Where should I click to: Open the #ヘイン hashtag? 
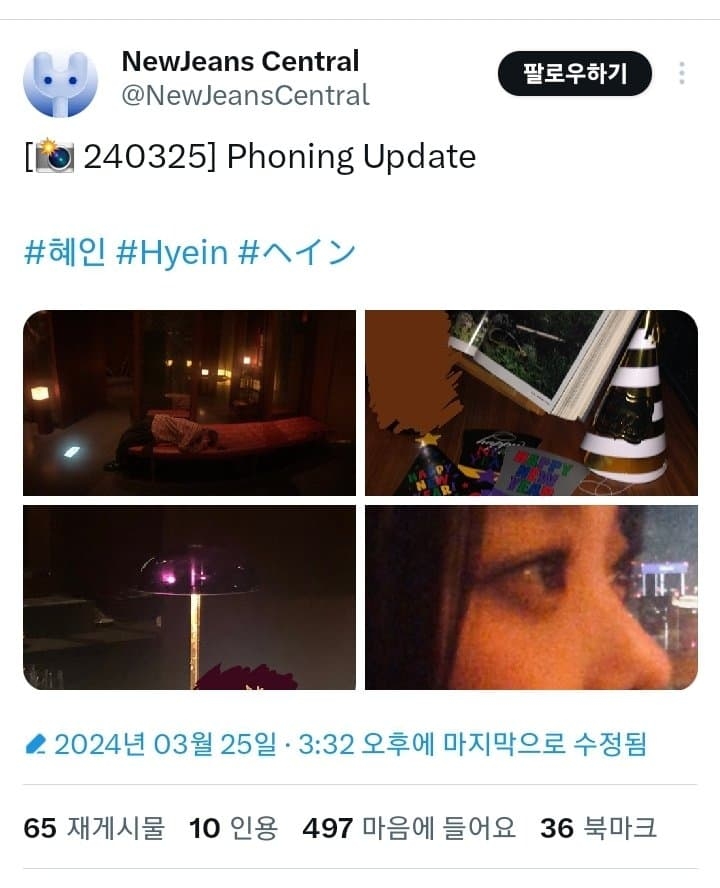(x=297, y=253)
